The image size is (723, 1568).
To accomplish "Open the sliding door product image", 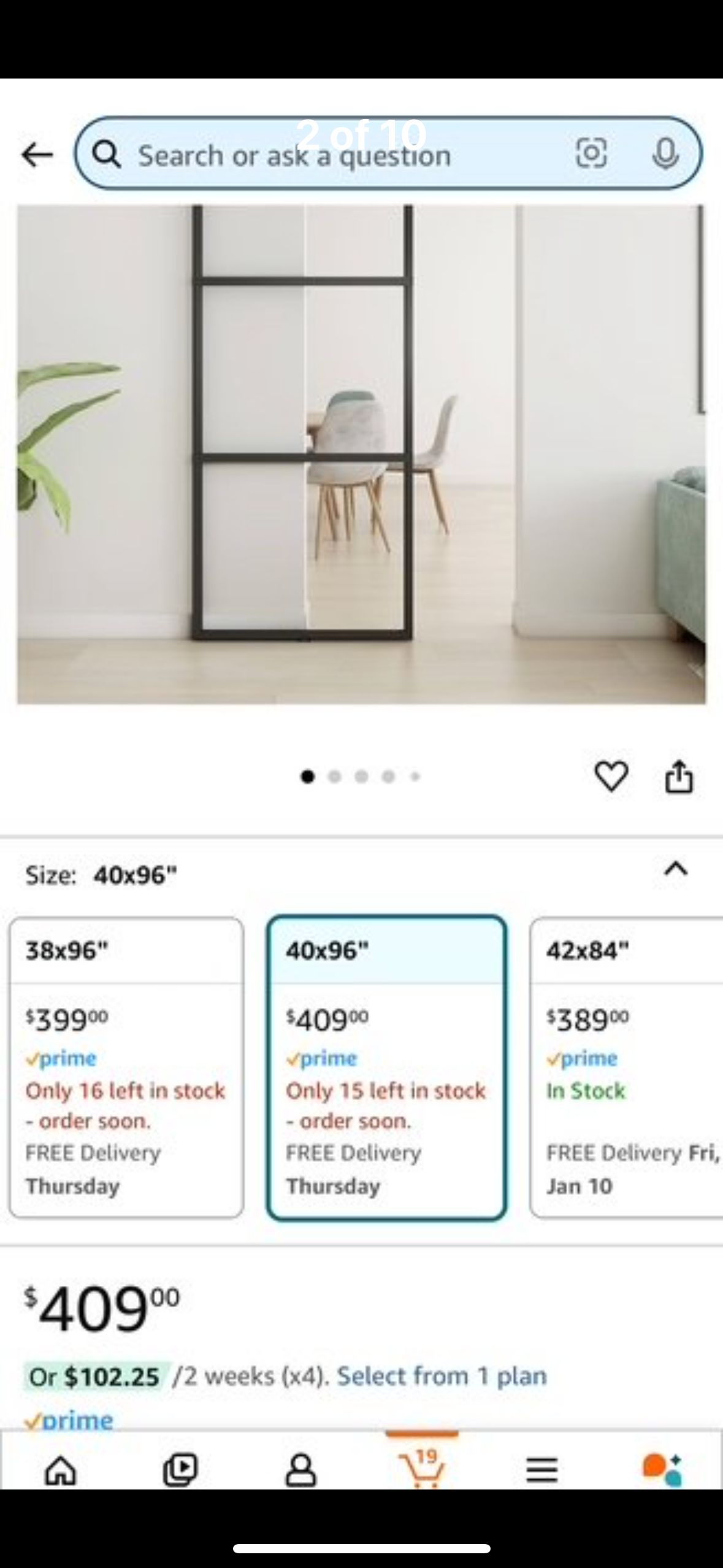I will pyautogui.click(x=361, y=454).
